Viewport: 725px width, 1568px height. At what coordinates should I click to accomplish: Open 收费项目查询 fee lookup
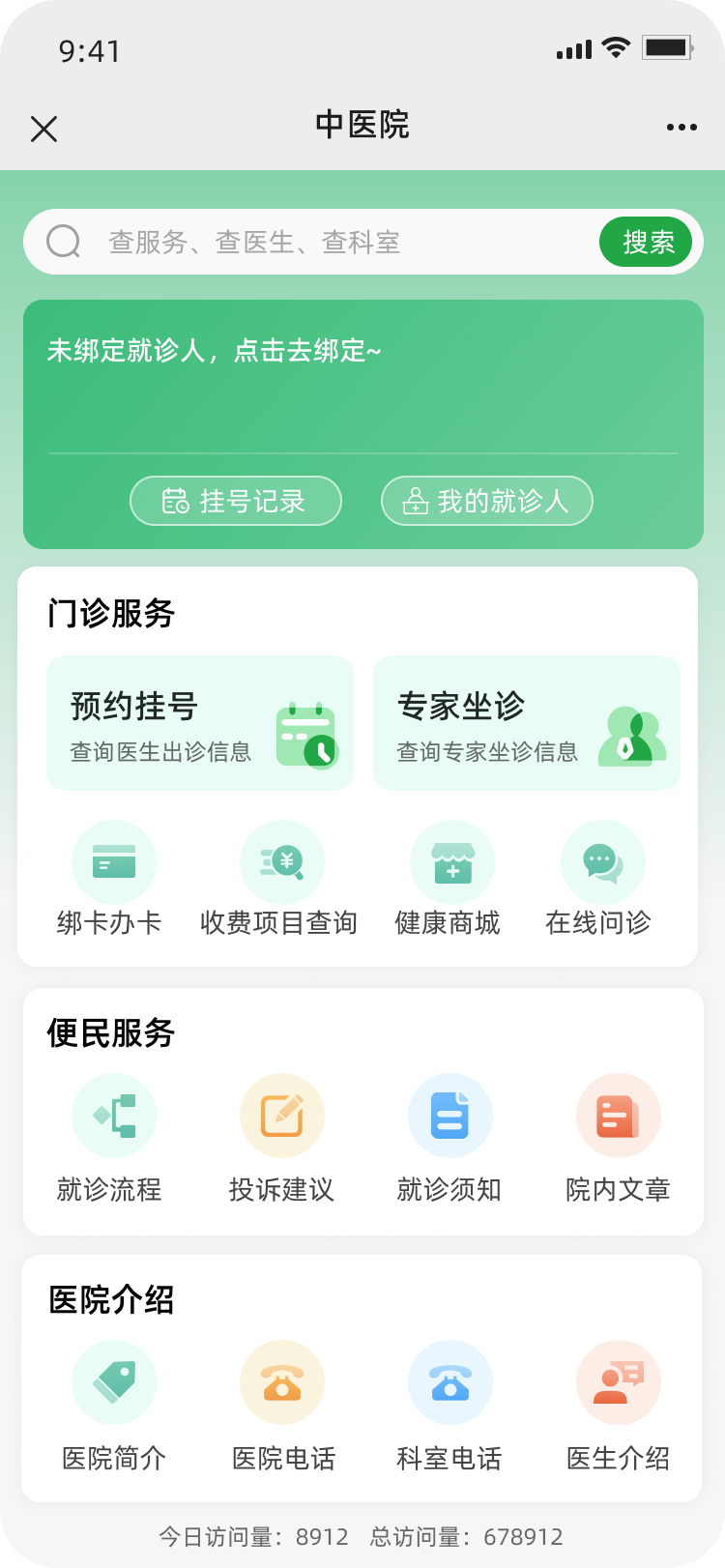click(281, 880)
